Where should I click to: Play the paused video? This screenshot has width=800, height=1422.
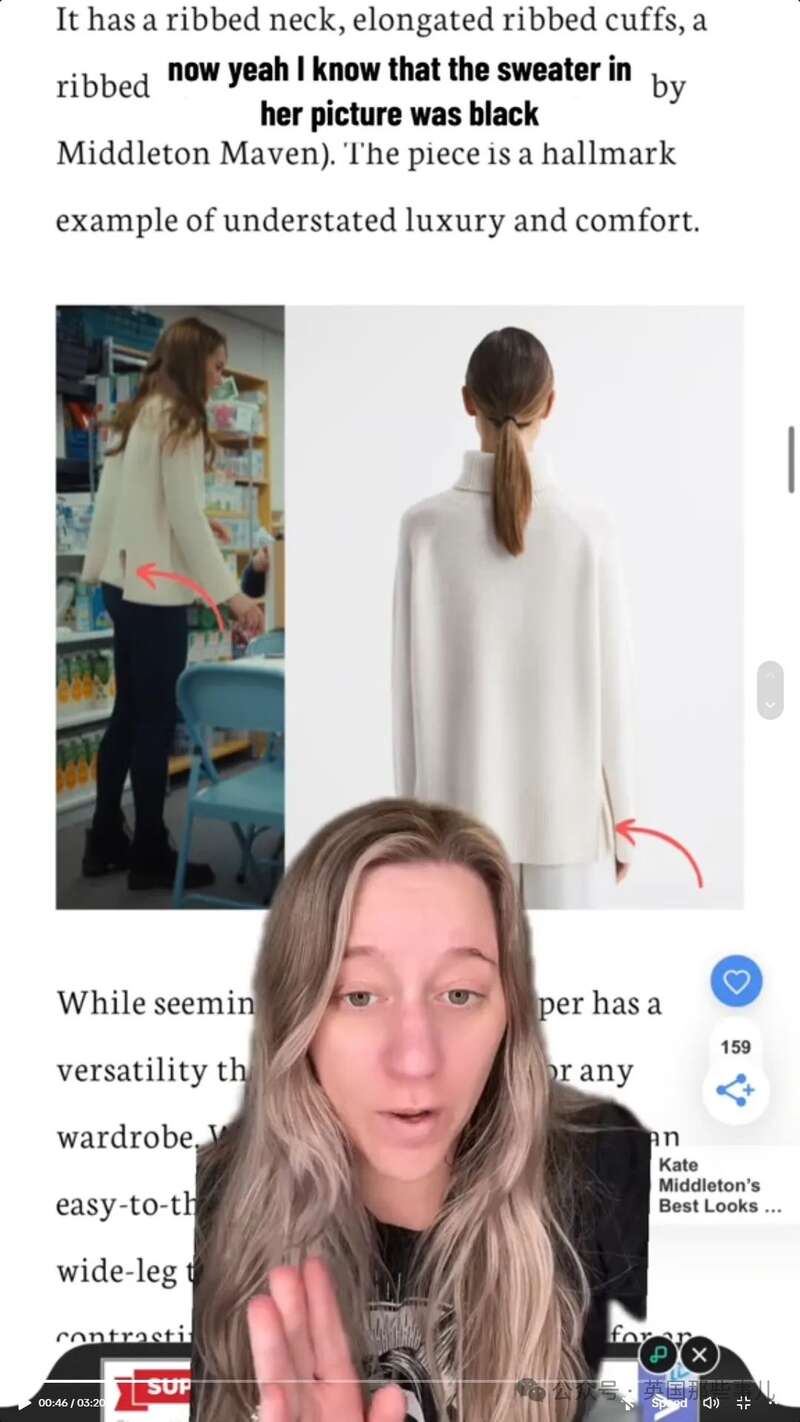click(22, 1404)
